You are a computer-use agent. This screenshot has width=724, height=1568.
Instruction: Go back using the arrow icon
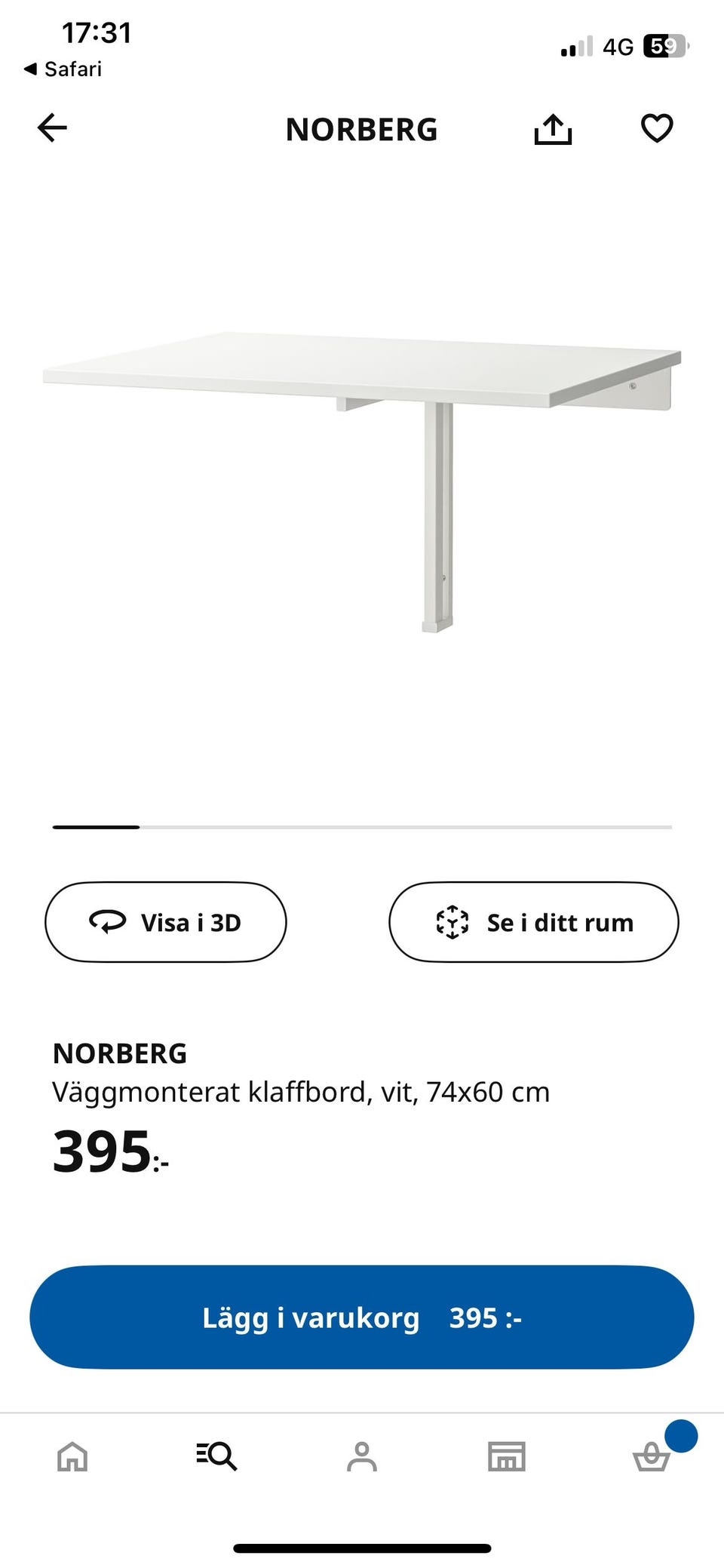52,128
